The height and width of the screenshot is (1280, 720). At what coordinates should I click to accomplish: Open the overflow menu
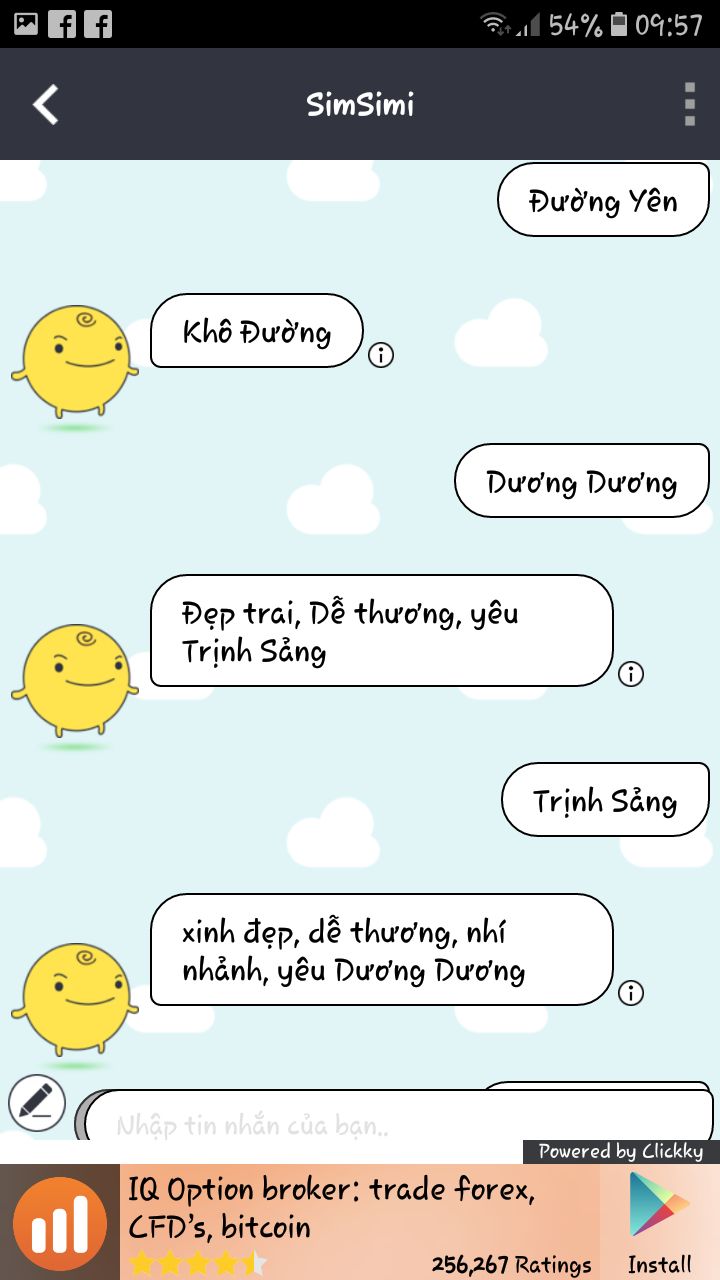click(x=689, y=104)
